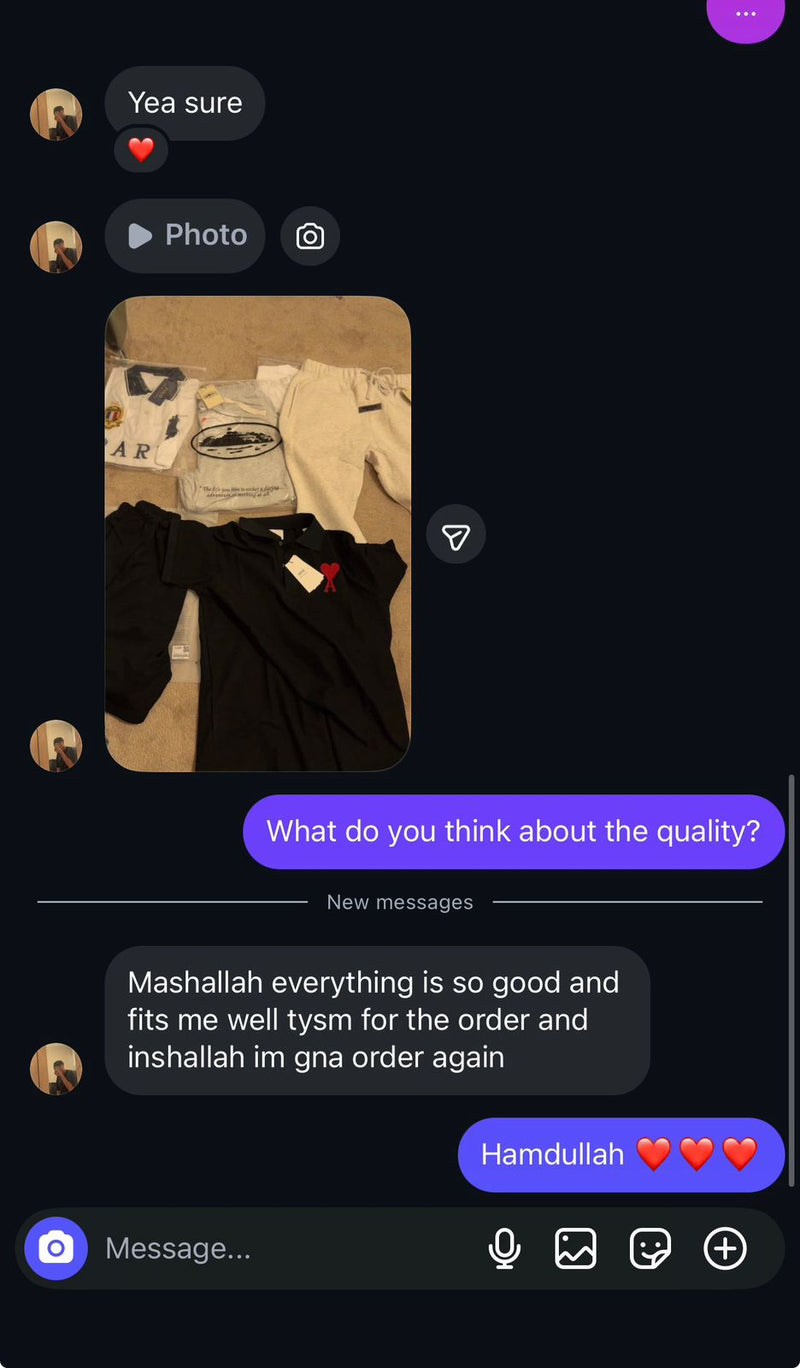Click the 'Message...' input field
Screen dimensions: 800x1368
[250, 1248]
